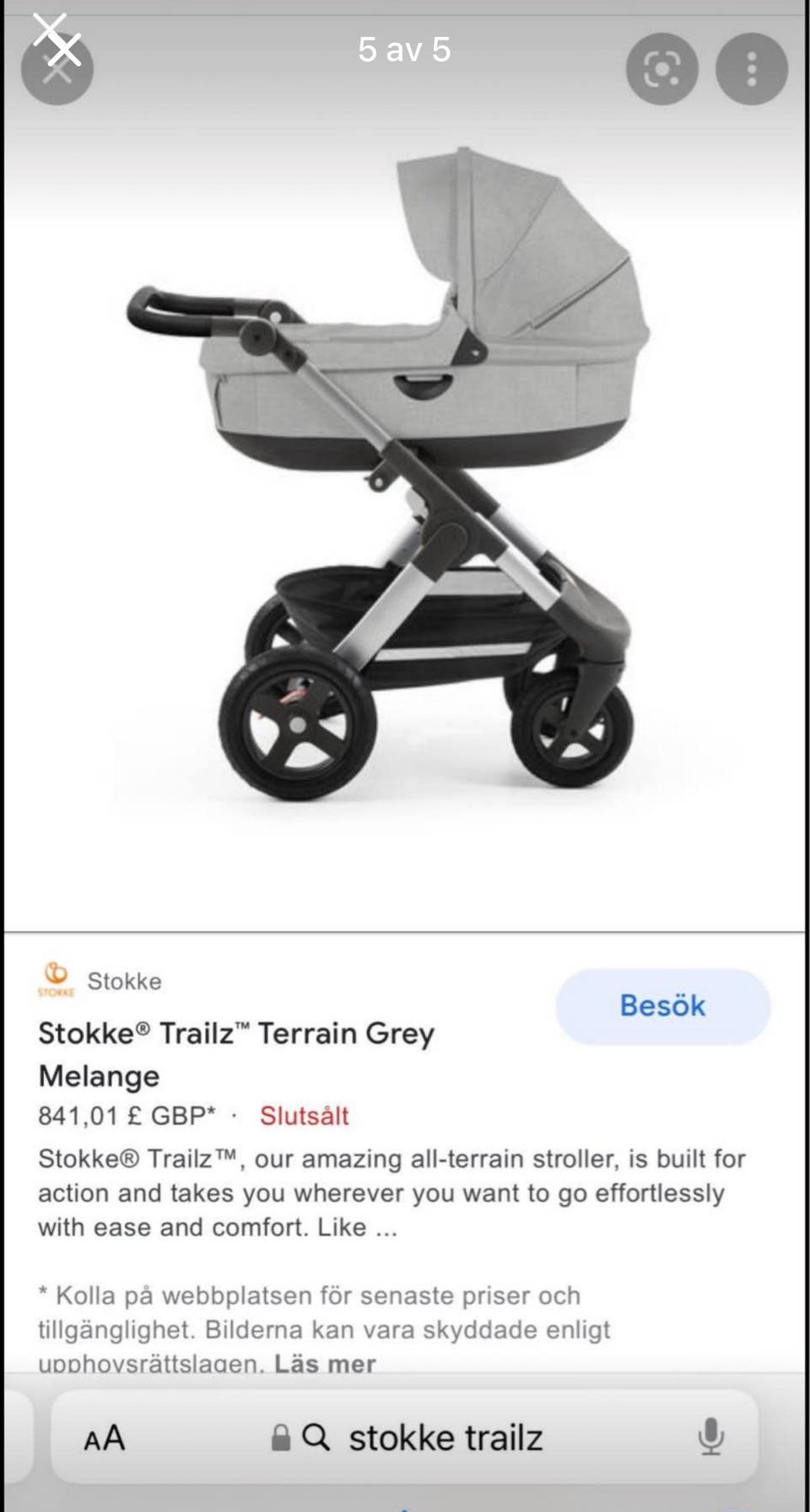
Task: Tap the stokke trailz address bar
Action: 405,1437
